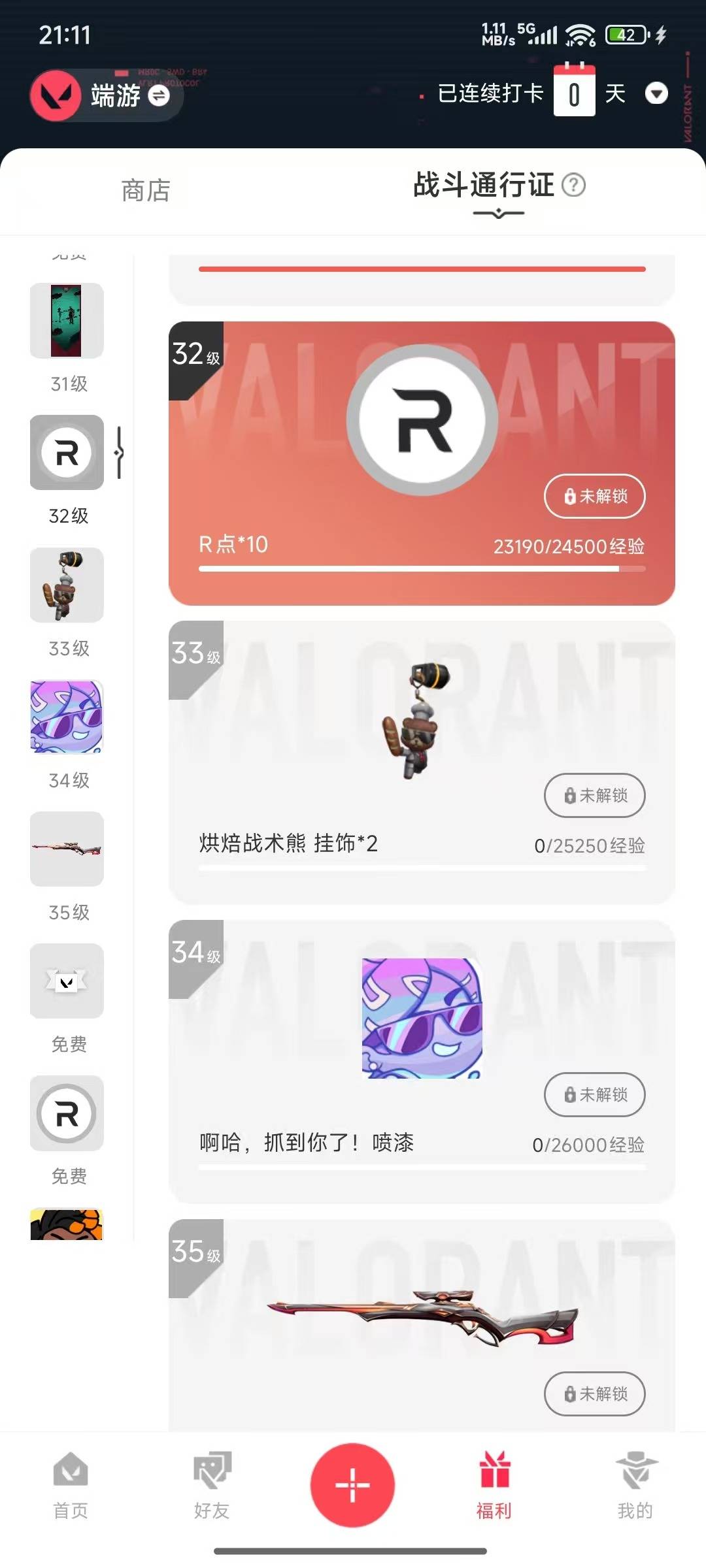This screenshot has width=706, height=1568.
Task: Select the 34级 spray in sidebar
Action: [67, 717]
